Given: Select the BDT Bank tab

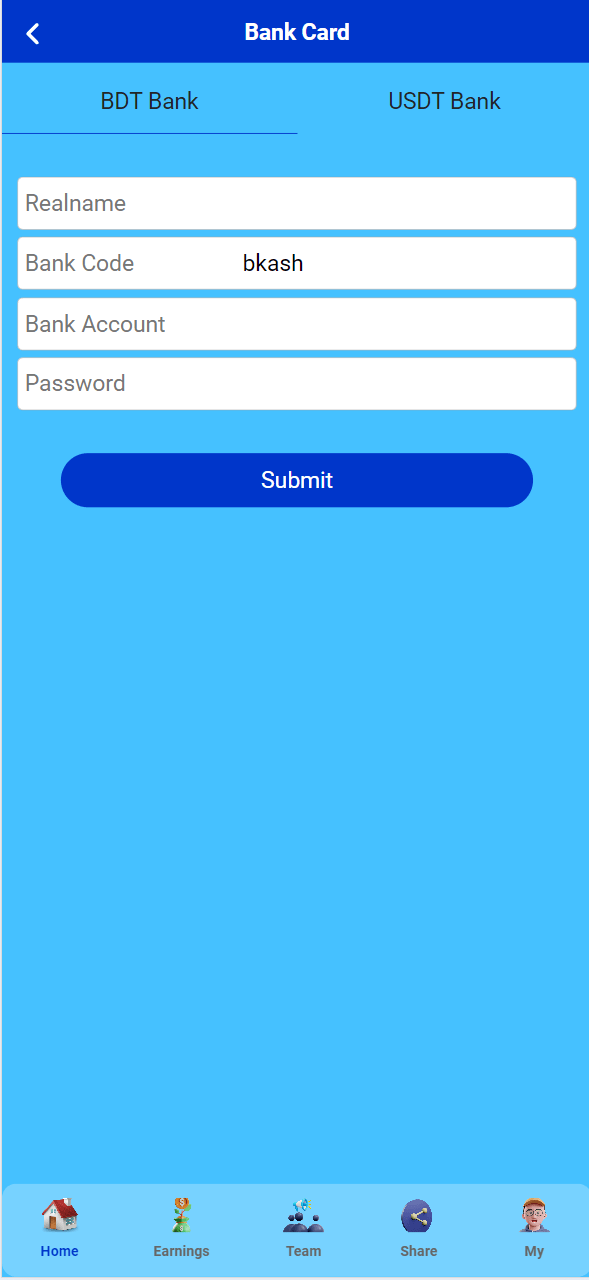Looking at the screenshot, I should 150,101.
